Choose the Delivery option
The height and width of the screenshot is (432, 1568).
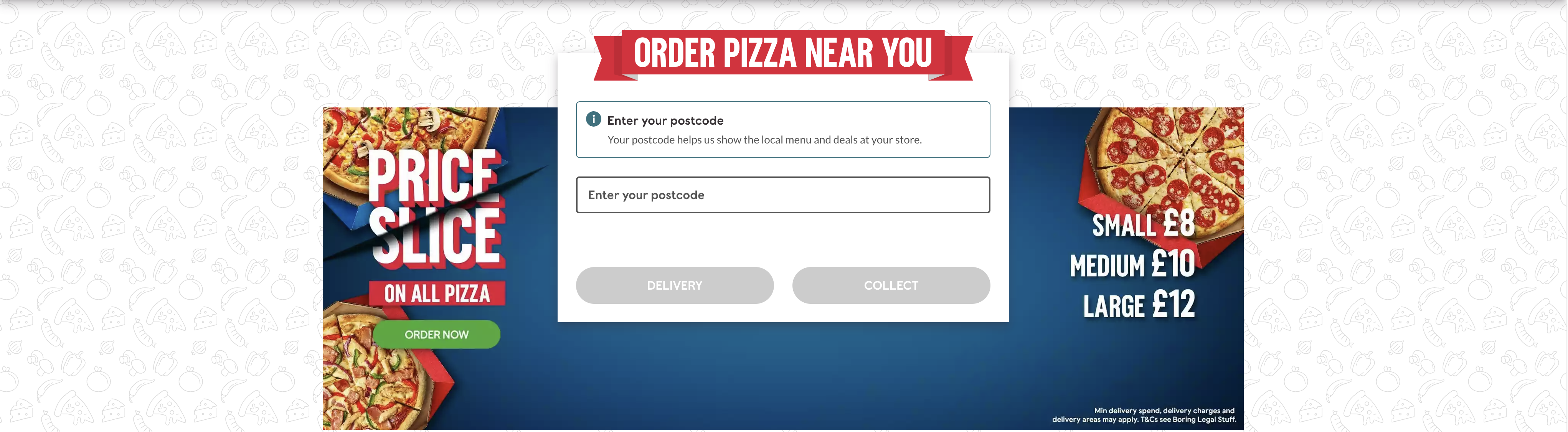674,285
